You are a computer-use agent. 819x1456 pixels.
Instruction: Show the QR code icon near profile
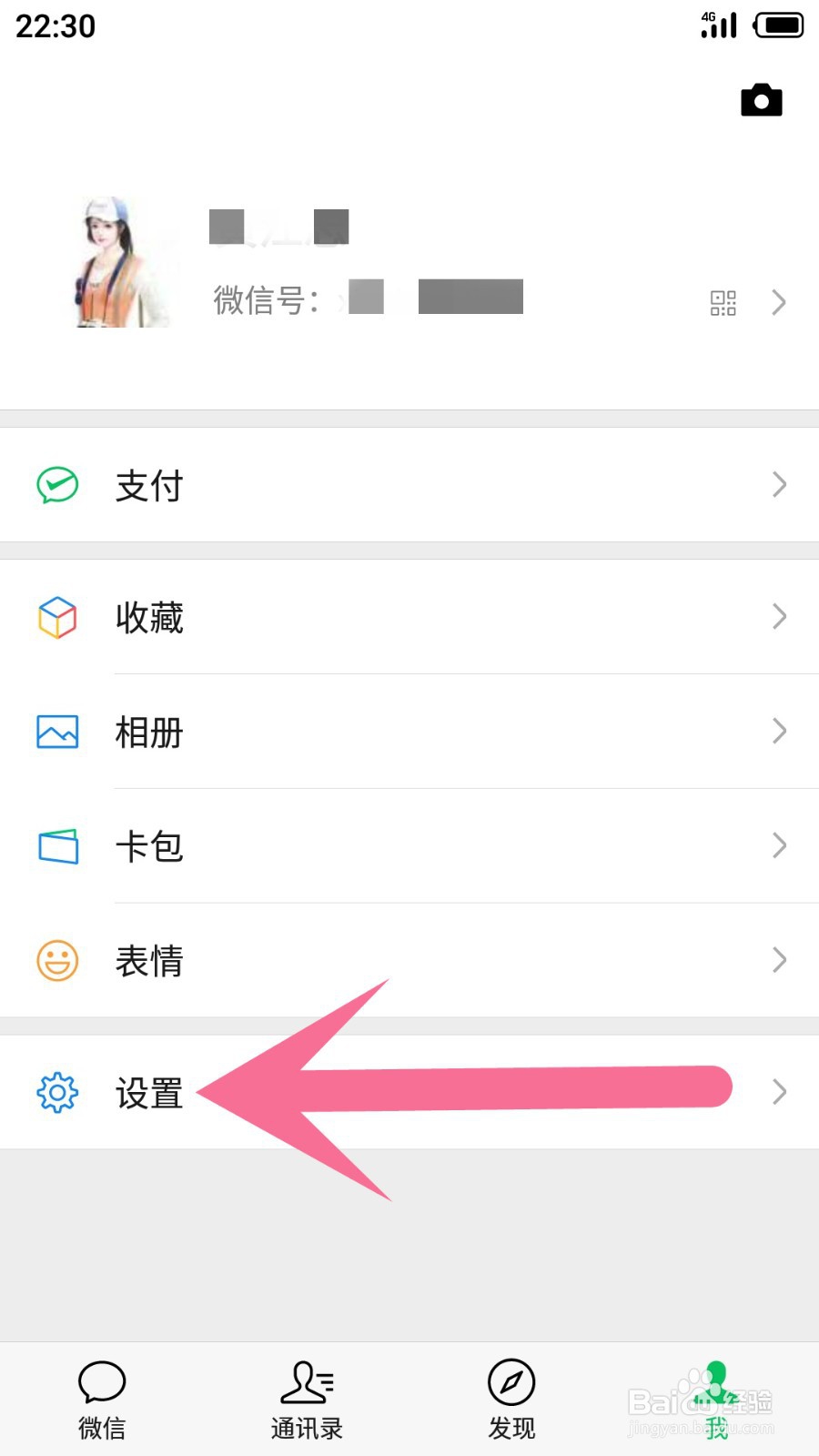(x=723, y=302)
